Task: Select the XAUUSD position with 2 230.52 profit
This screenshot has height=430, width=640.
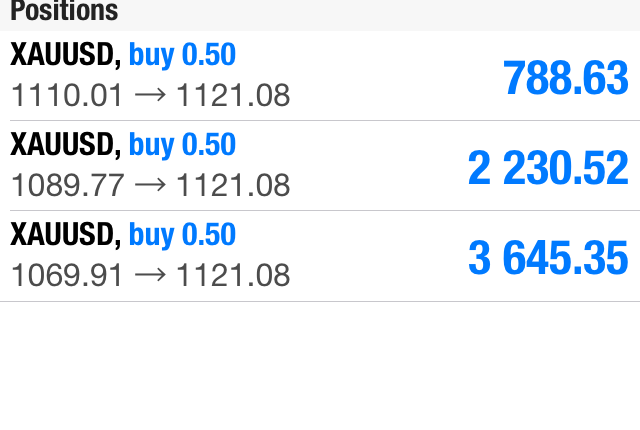Action: tap(320, 166)
